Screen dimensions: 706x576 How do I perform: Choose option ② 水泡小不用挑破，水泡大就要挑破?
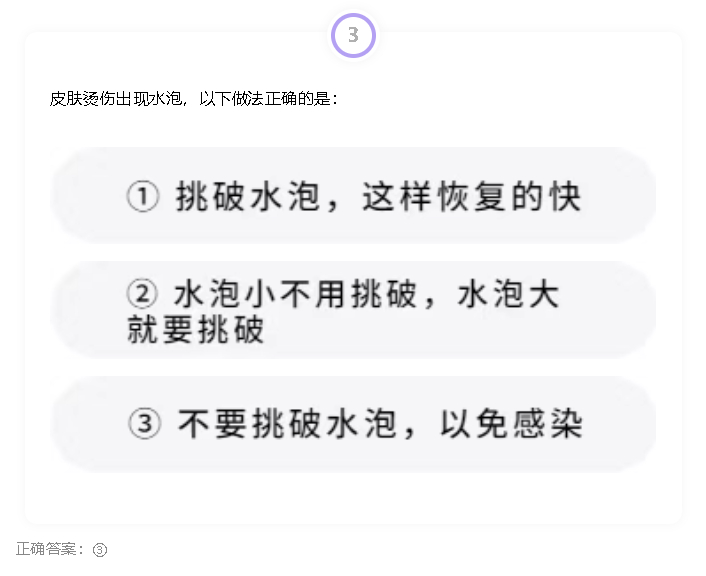click(x=353, y=311)
